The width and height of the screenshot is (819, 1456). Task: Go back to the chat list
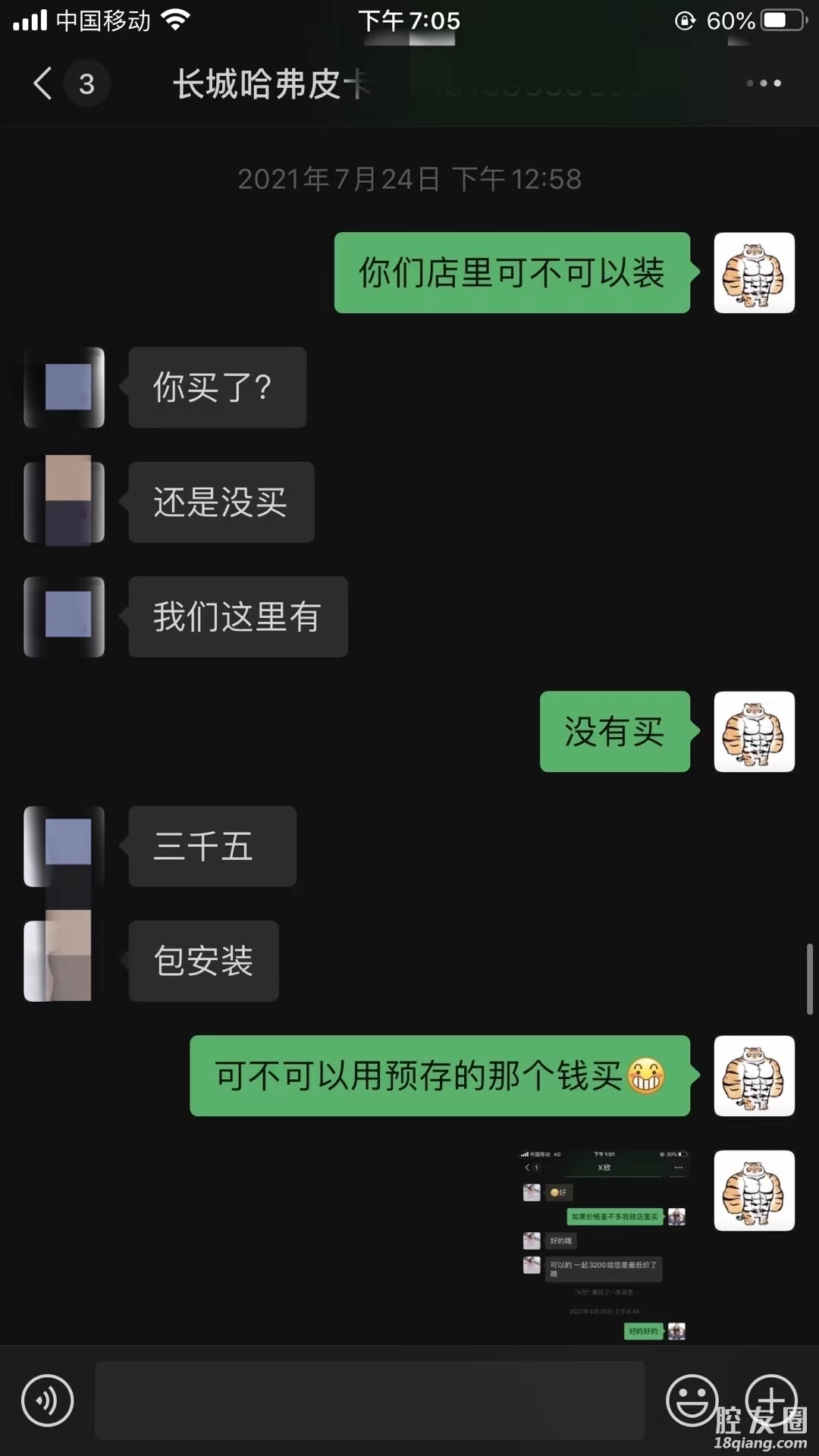[44, 83]
